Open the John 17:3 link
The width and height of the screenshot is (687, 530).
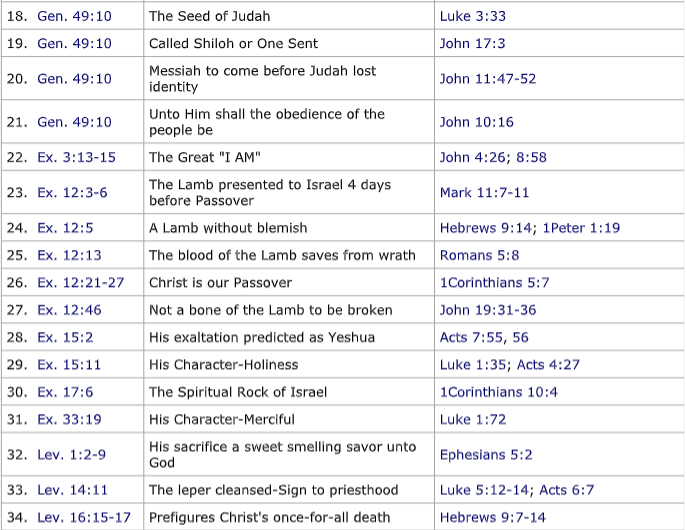pos(472,43)
